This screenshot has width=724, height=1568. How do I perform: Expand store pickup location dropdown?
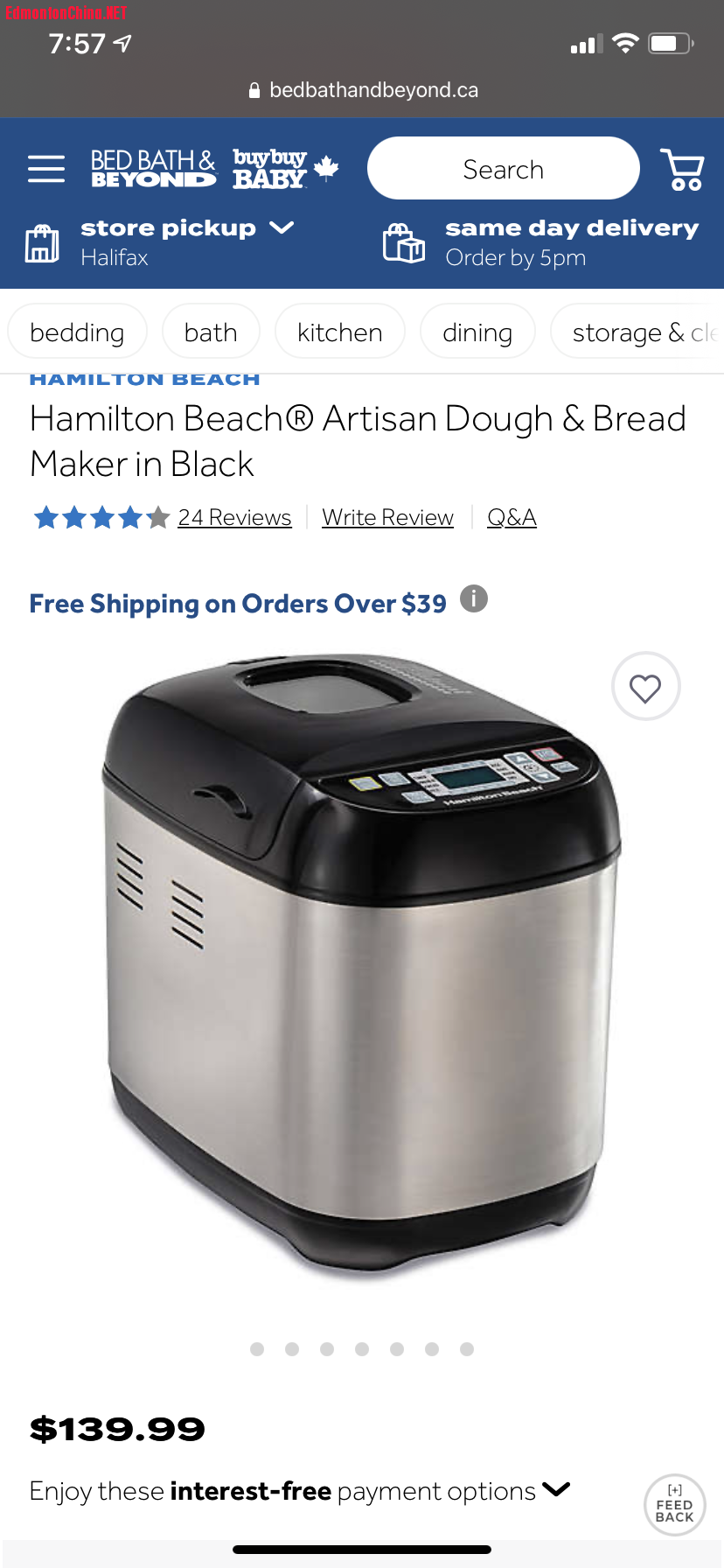(281, 228)
